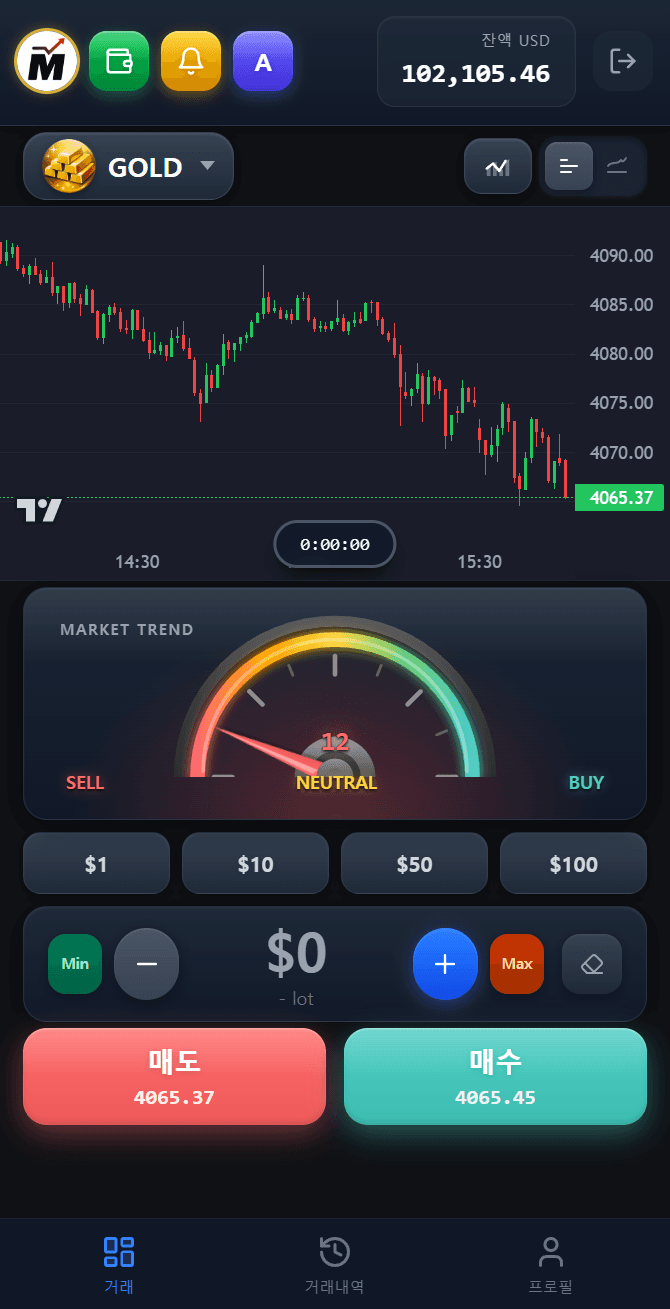This screenshot has height=1309, width=670.
Task: Select the $100 amount chip
Action: pyautogui.click(x=573, y=863)
